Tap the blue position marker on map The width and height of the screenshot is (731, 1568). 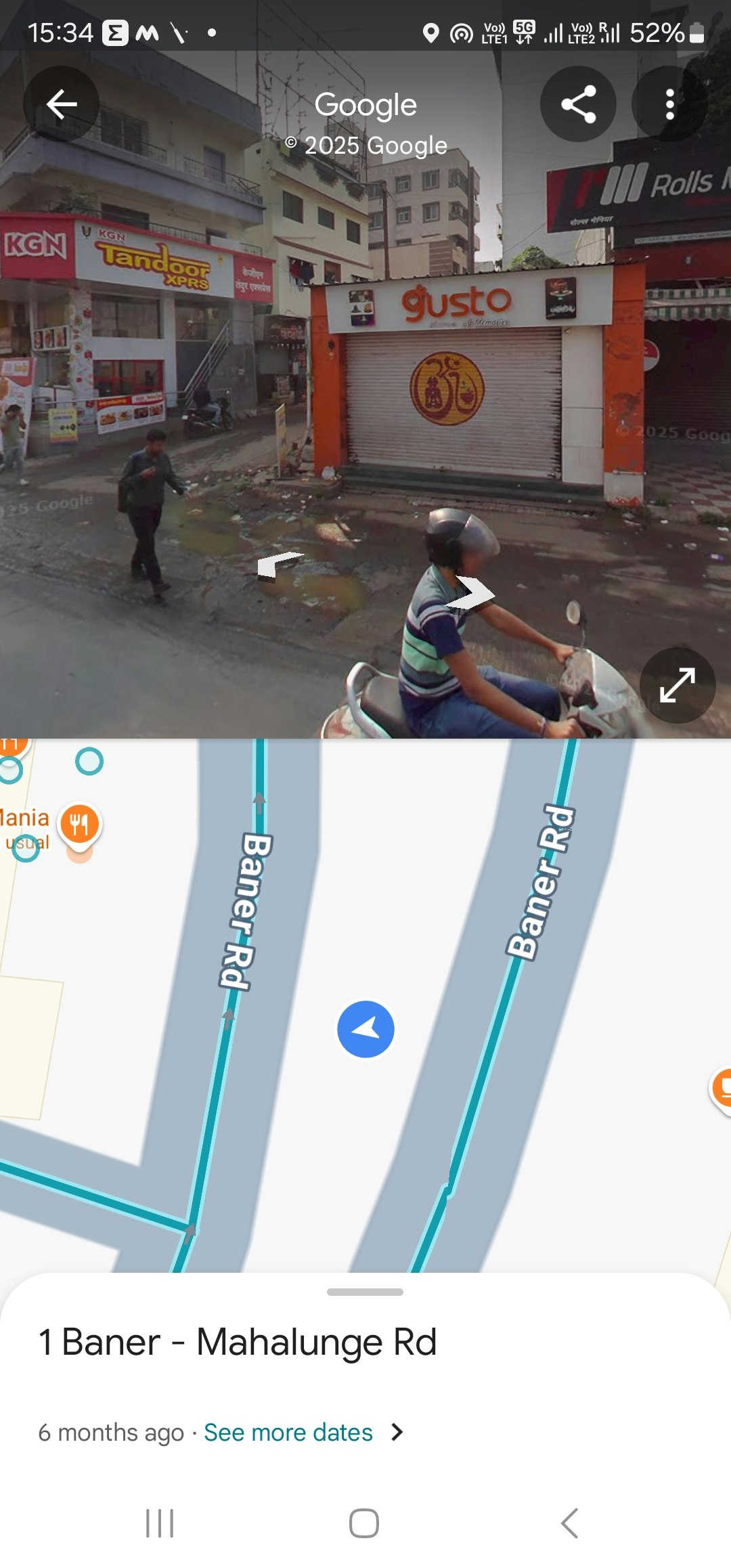(x=365, y=1029)
